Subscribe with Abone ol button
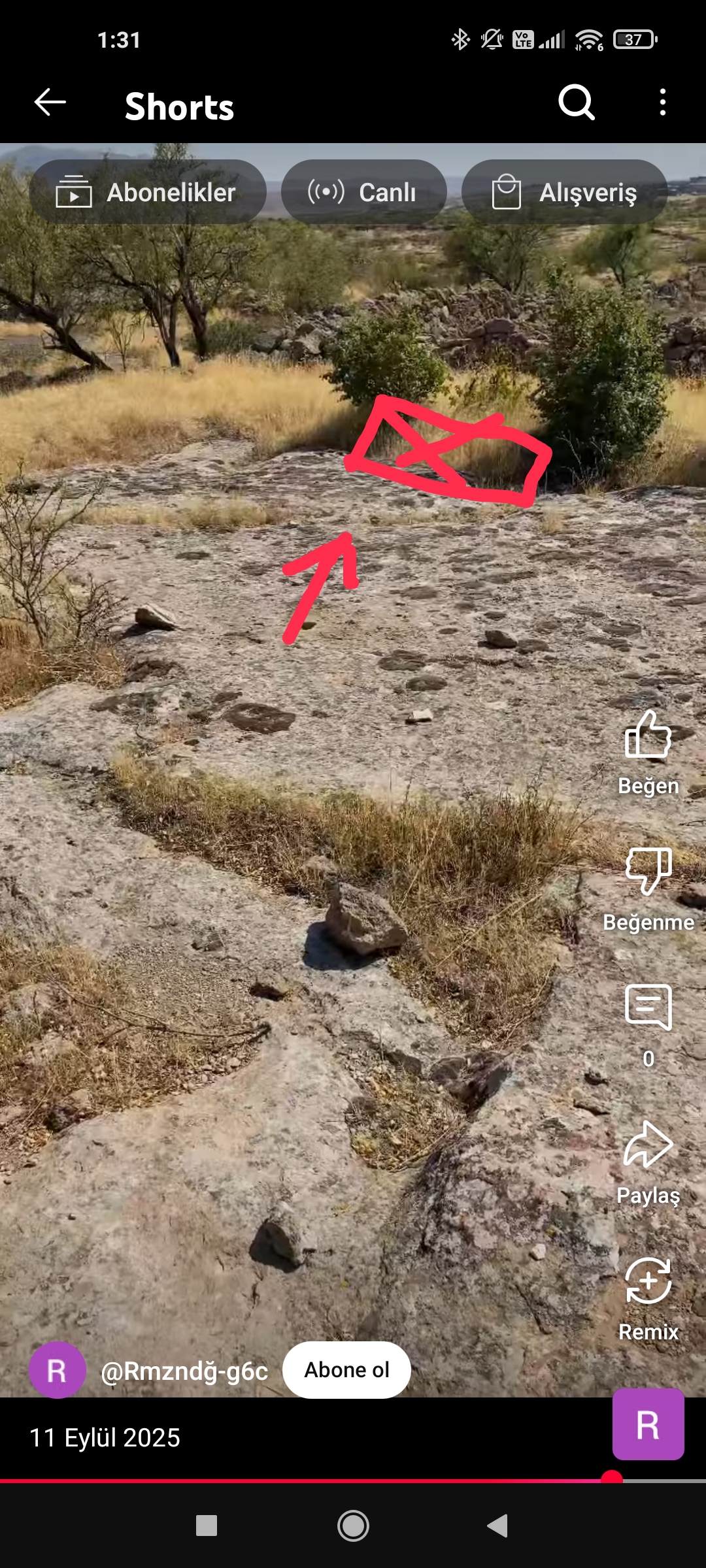The height and width of the screenshot is (1568, 706). pyautogui.click(x=346, y=1370)
